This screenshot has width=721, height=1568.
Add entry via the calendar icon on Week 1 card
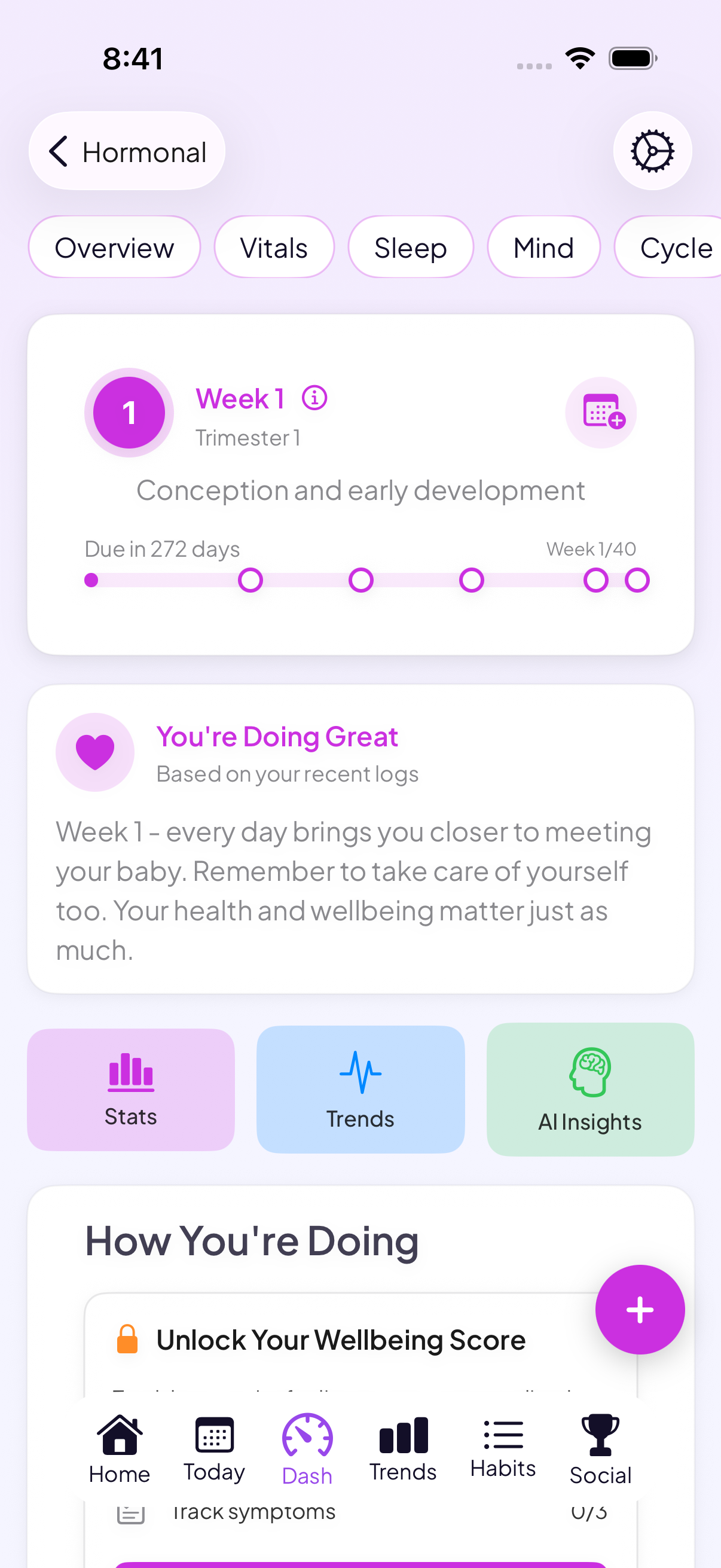(x=600, y=413)
